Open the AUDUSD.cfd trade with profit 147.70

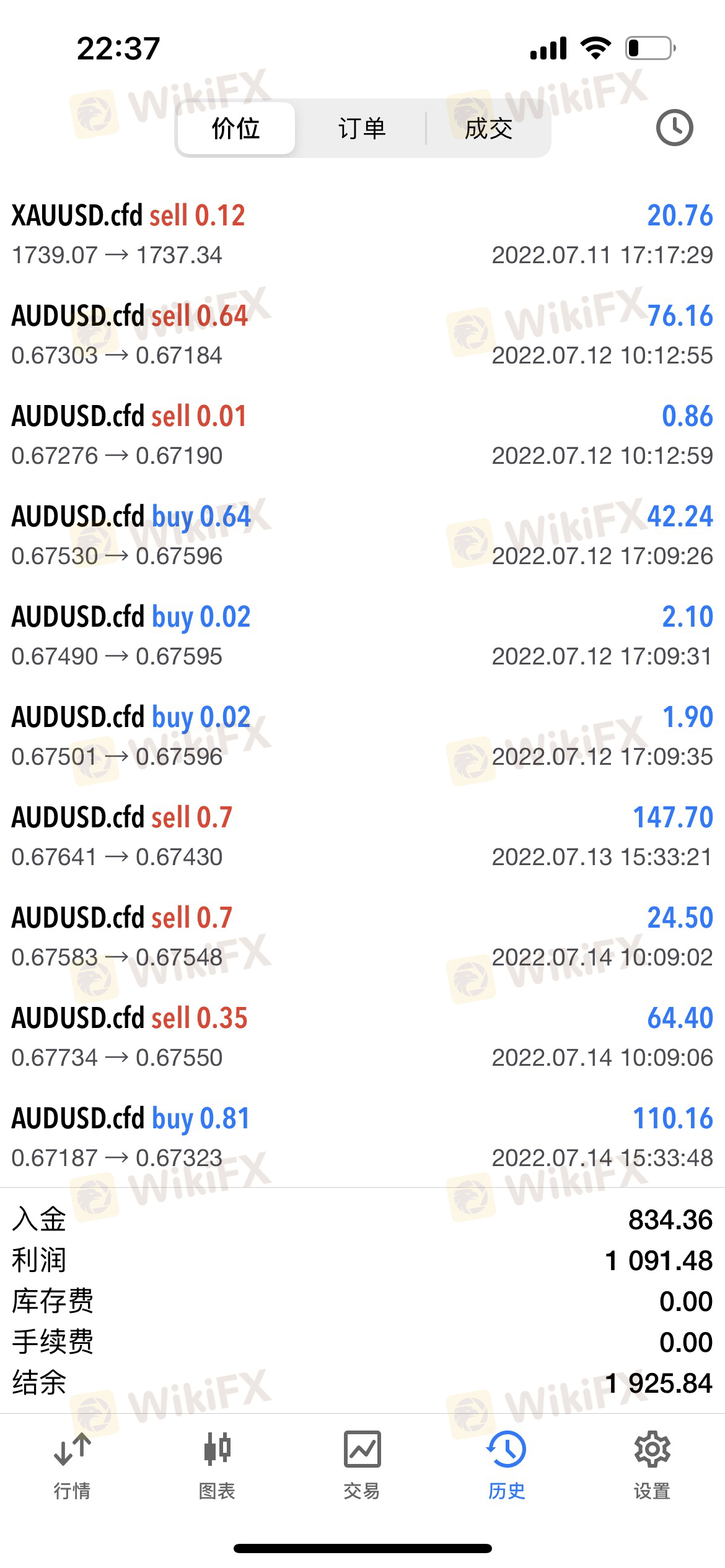point(362,837)
